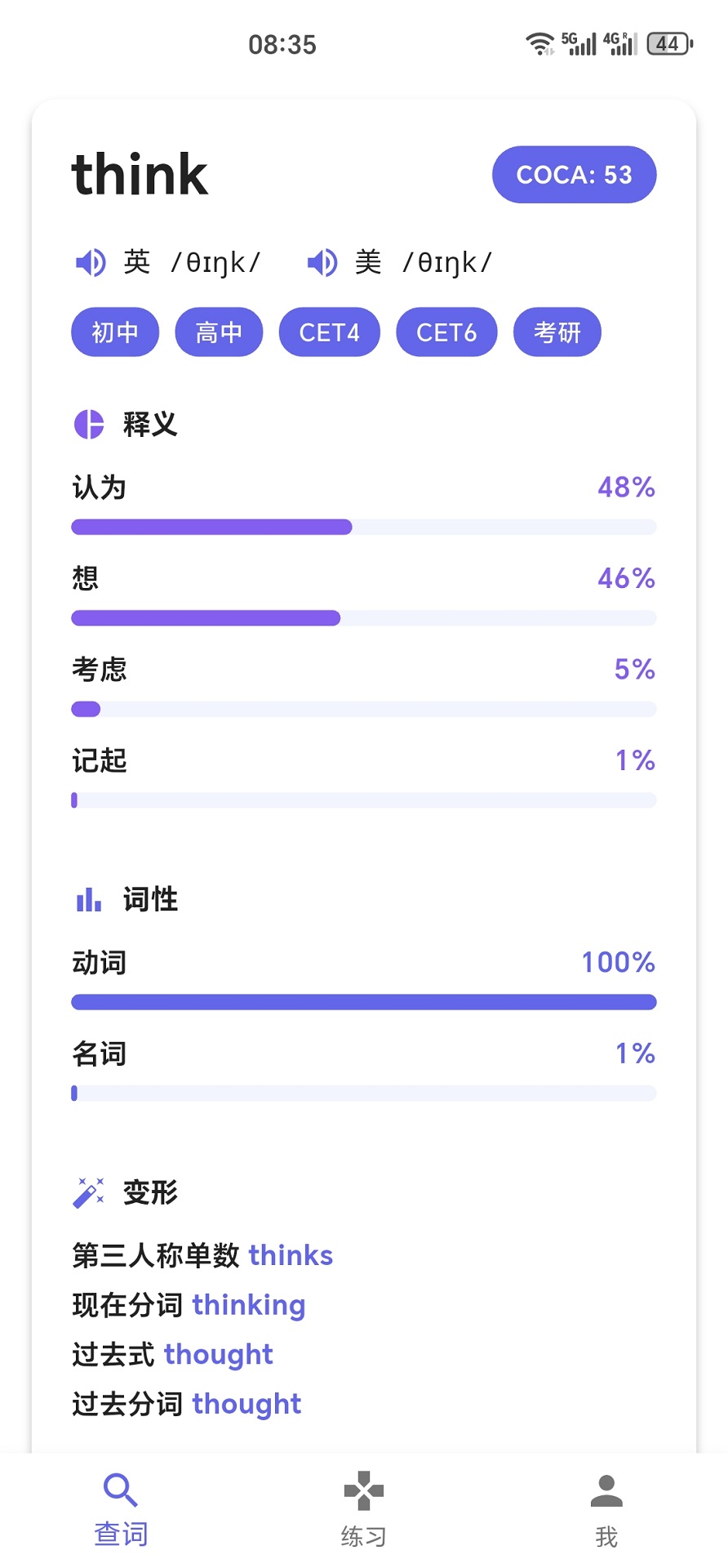Click the headword think

[139, 174]
